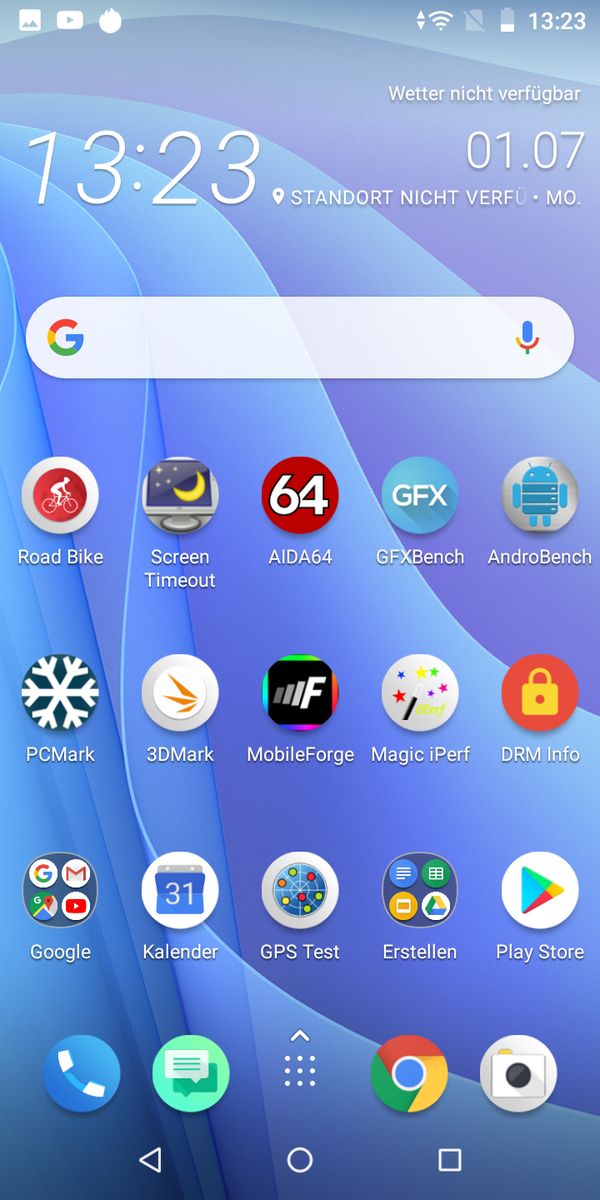Launch GPS Test
600x1200 pixels.
300,891
